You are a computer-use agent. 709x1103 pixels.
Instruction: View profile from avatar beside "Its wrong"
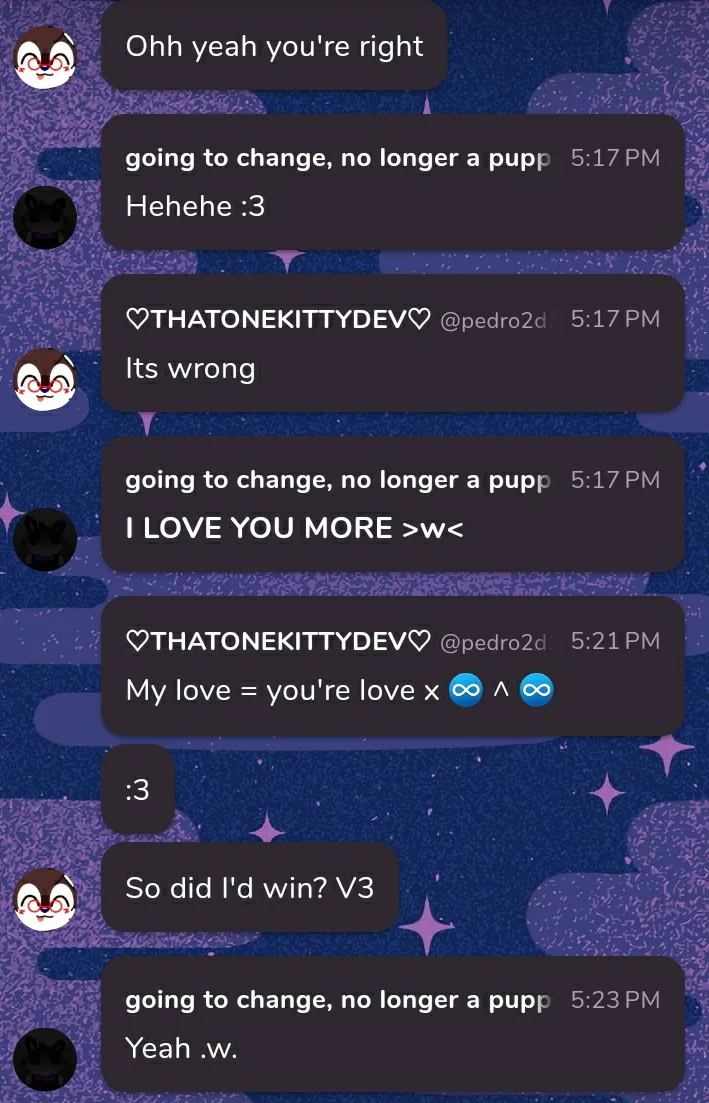[45, 379]
